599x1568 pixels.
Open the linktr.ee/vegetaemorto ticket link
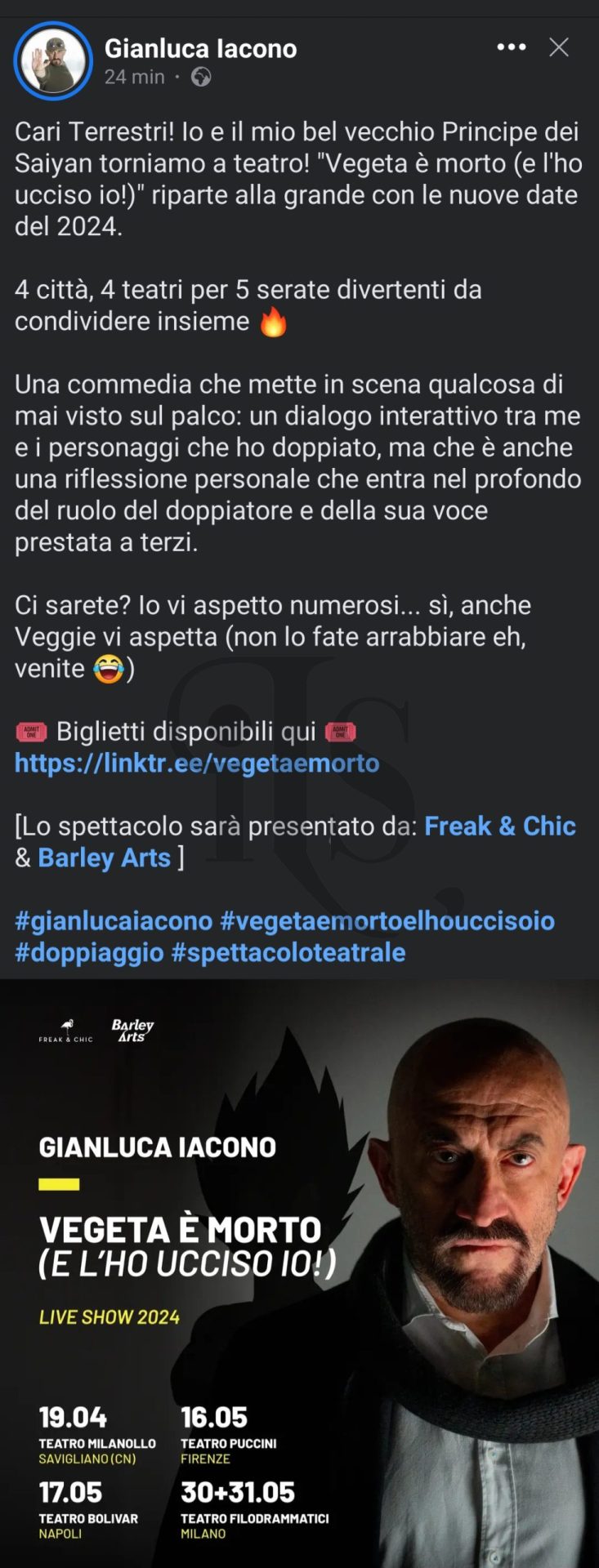(x=197, y=763)
